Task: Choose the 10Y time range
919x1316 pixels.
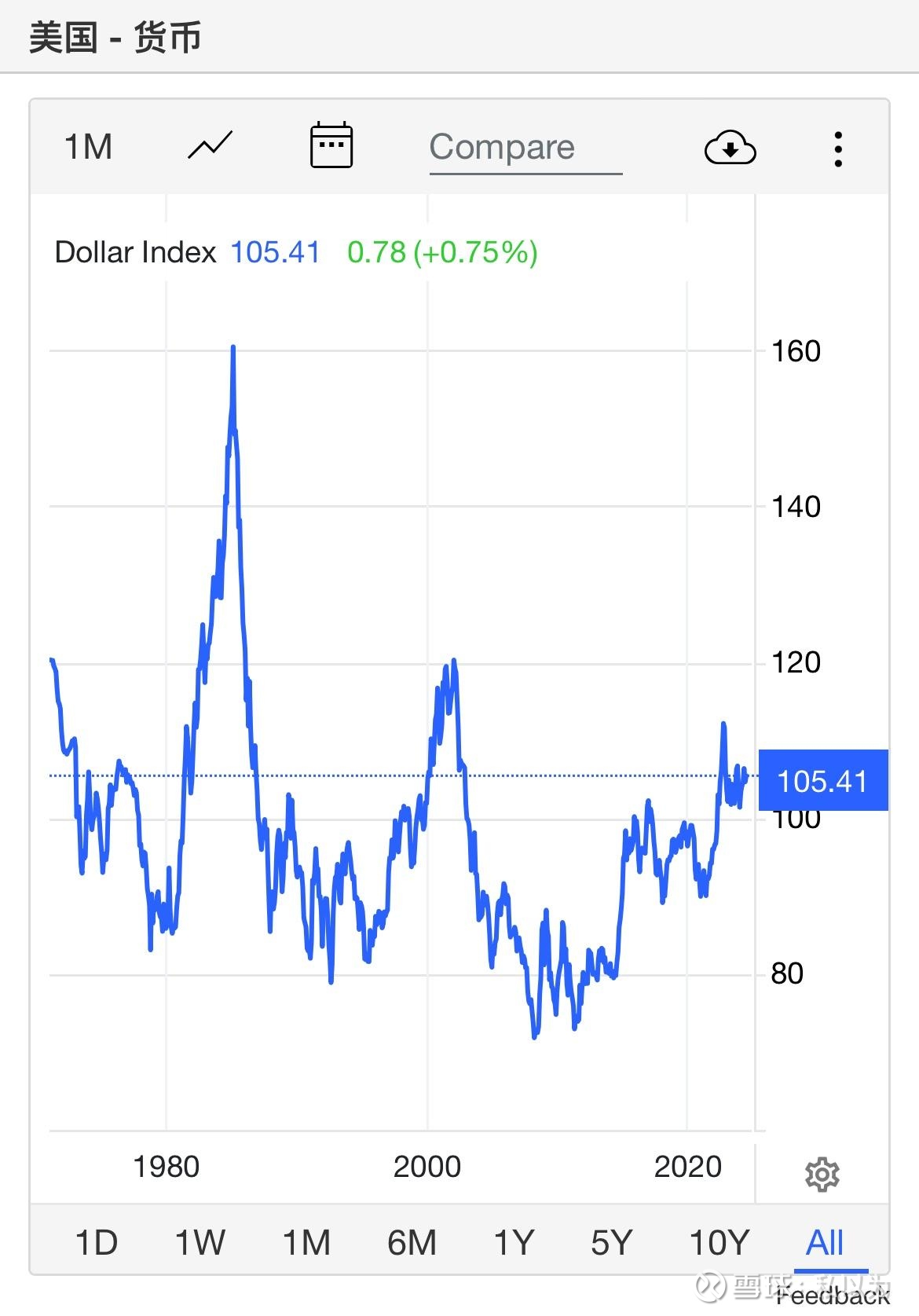Action: click(719, 1243)
